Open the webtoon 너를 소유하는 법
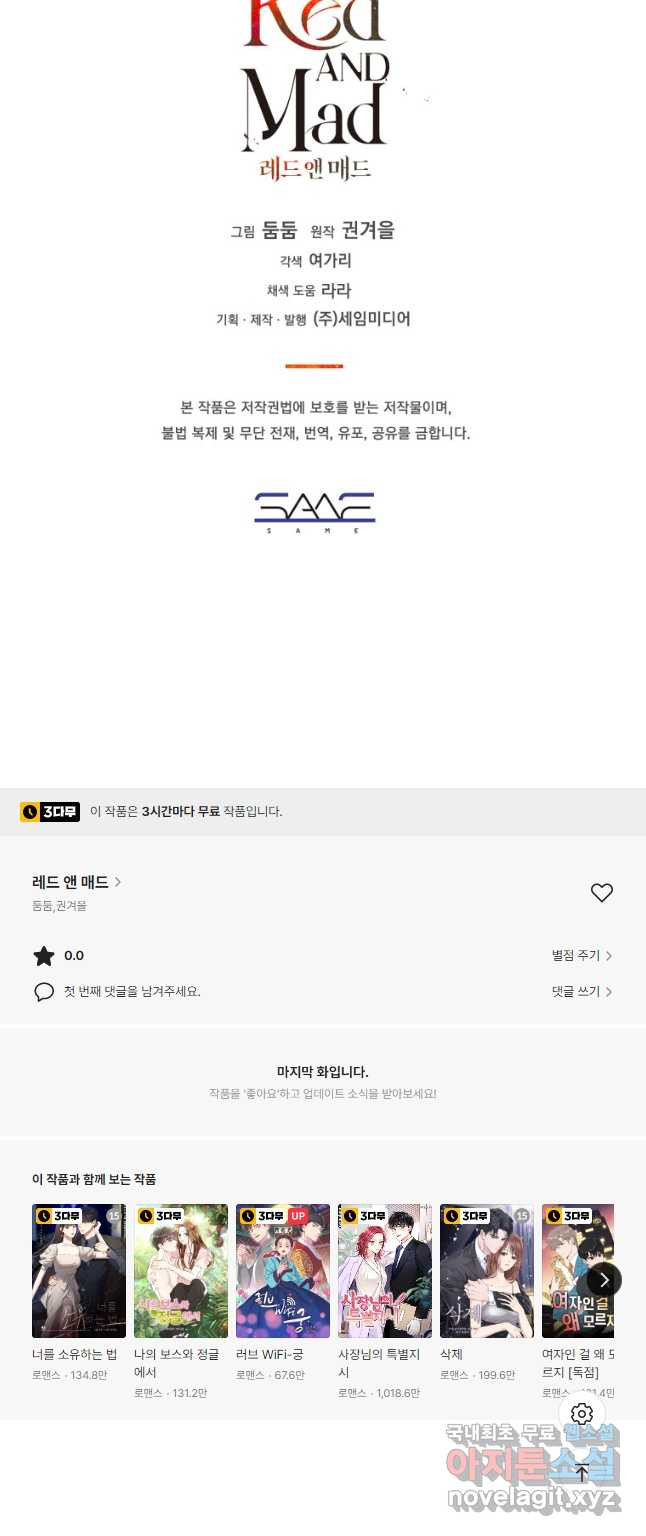 tap(79, 1271)
